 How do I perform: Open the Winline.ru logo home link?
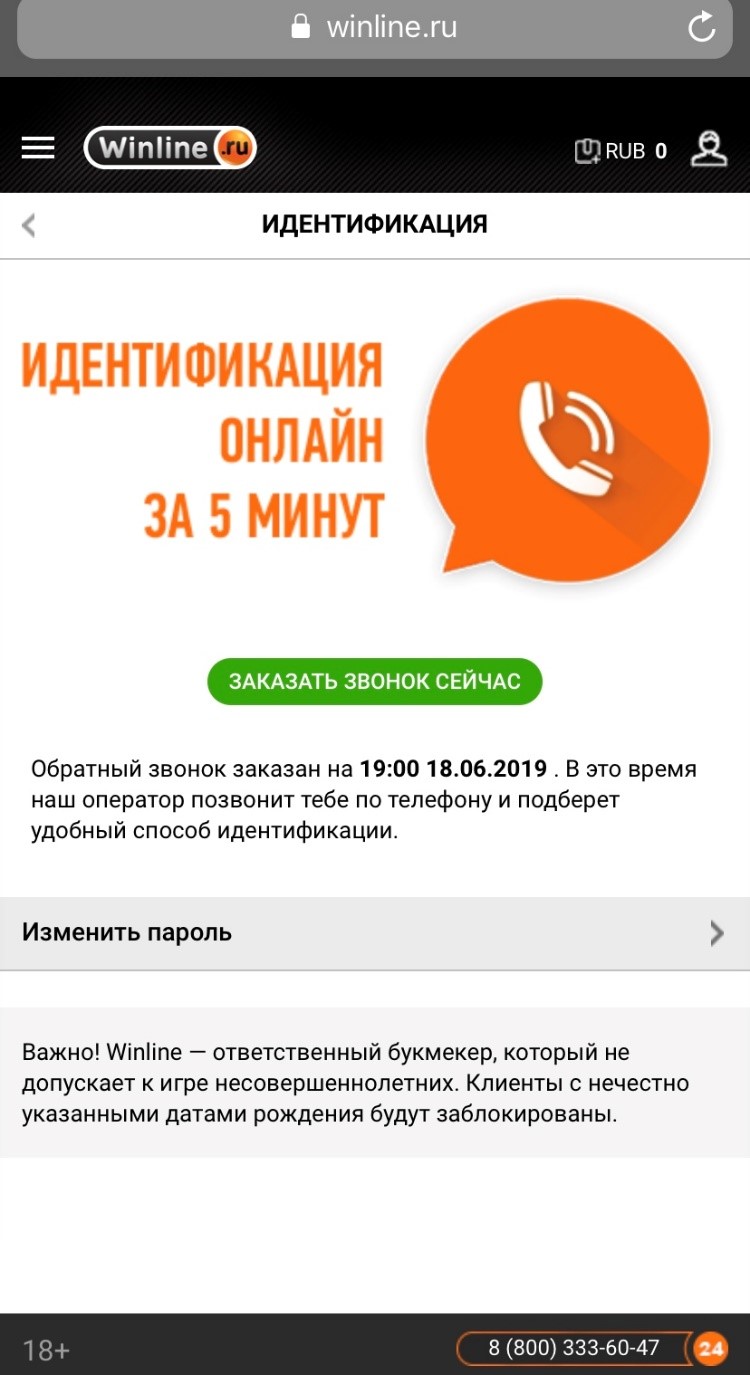(170, 148)
